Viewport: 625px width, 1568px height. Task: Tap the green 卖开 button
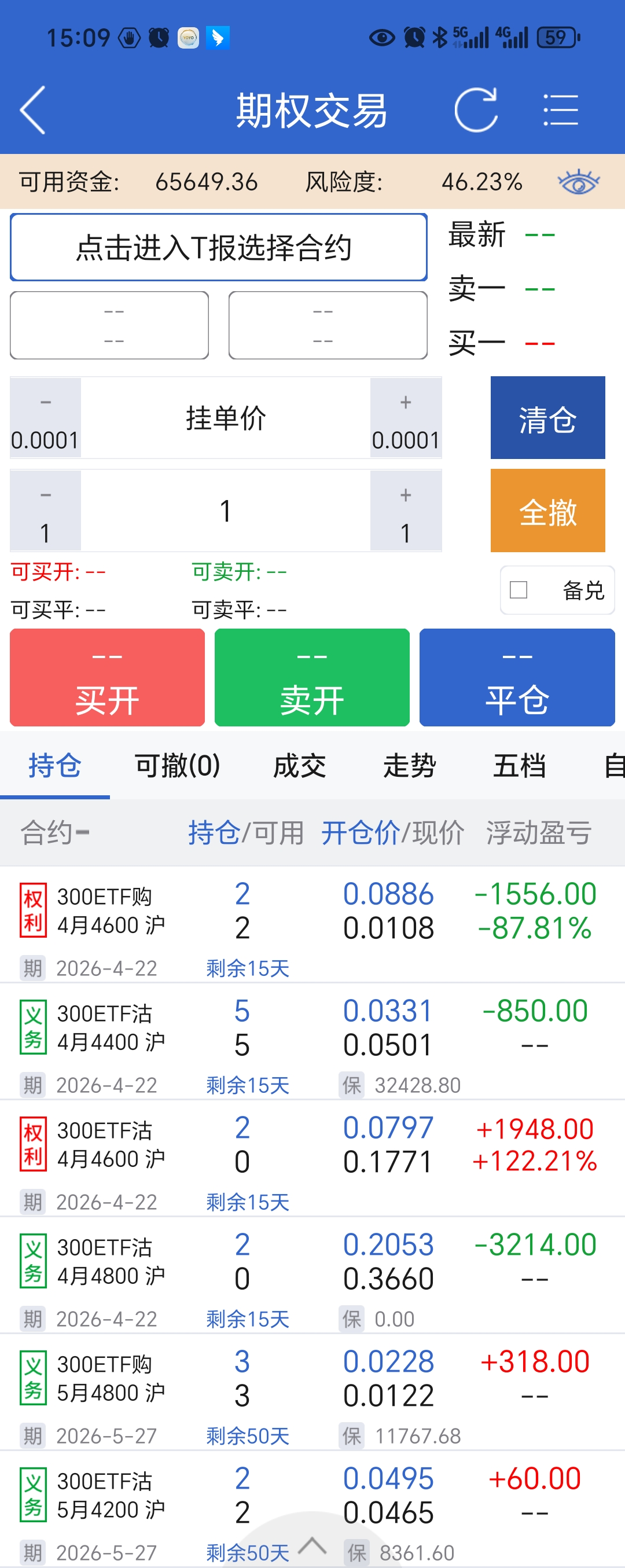(311, 677)
